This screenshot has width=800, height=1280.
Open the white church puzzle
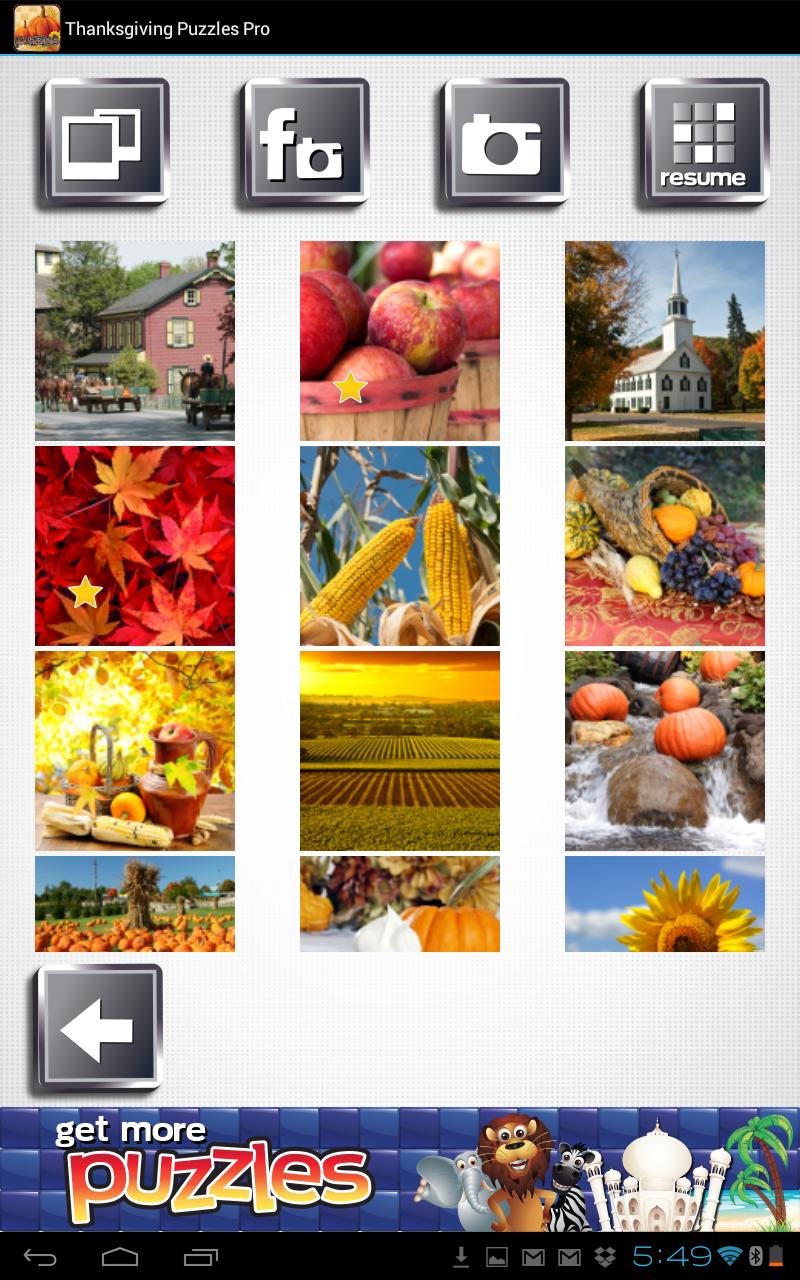[664, 340]
